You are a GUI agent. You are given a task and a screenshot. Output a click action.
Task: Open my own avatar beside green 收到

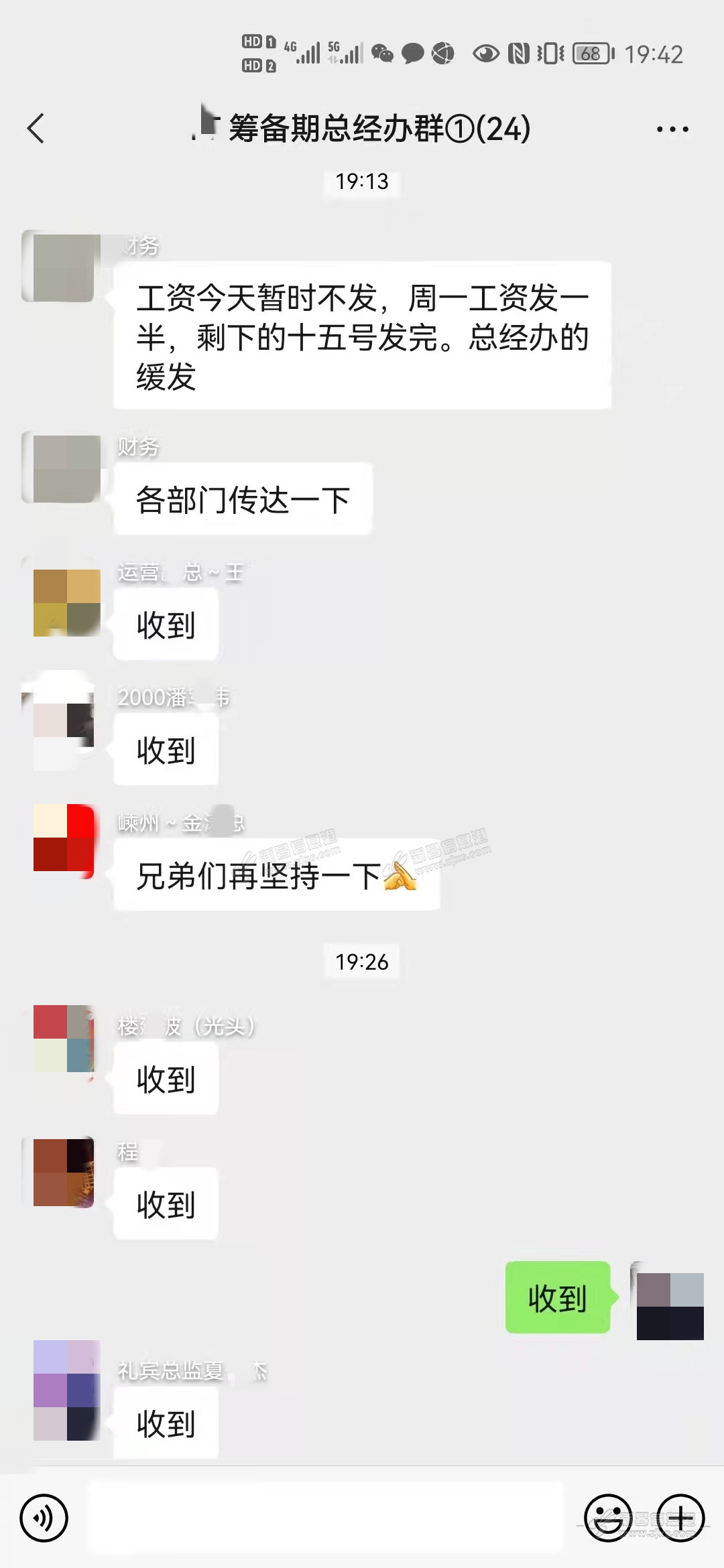click(x=670, y=1307)
